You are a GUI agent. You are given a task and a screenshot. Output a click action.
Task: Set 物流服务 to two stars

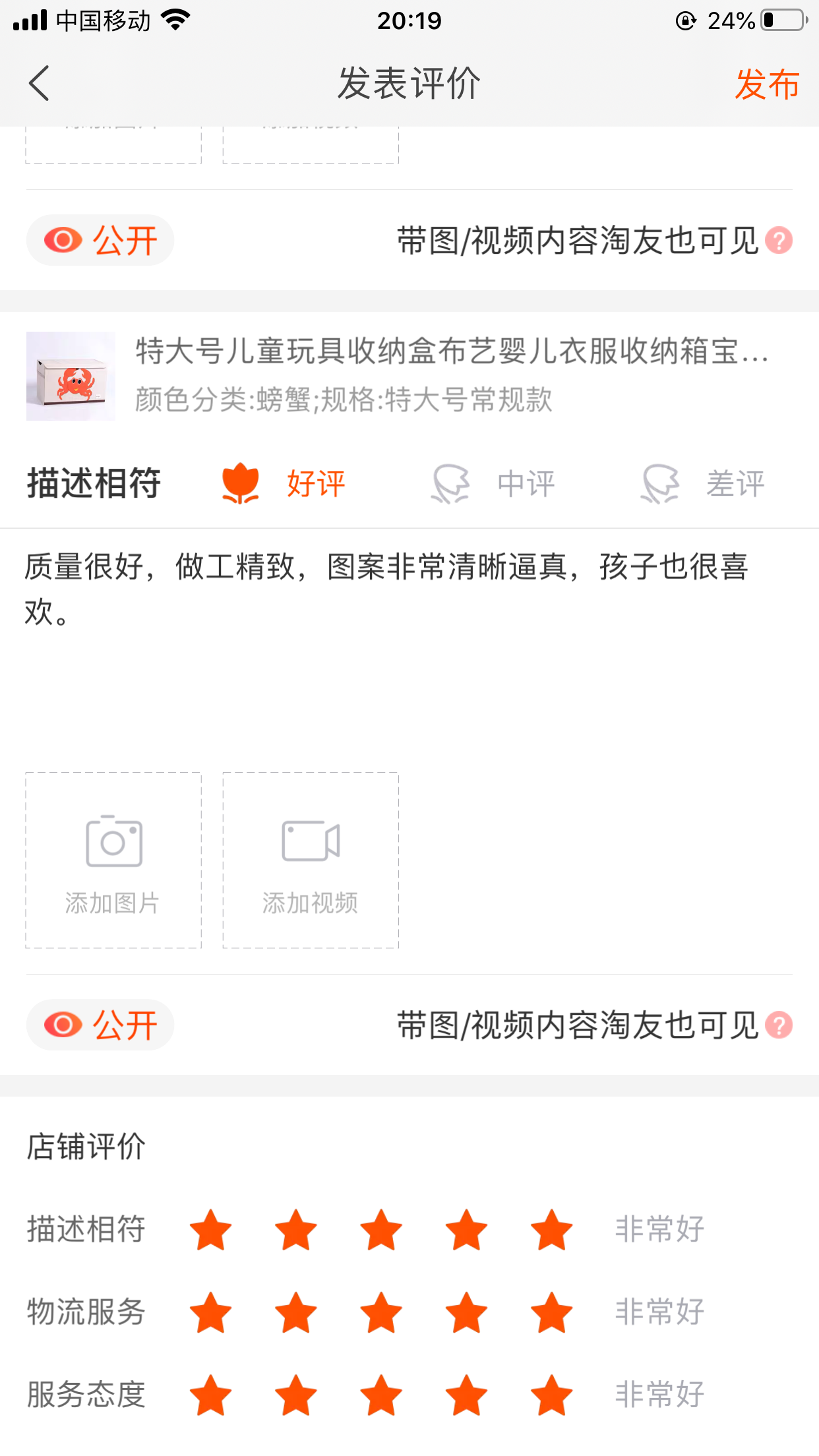point(295,1312)
